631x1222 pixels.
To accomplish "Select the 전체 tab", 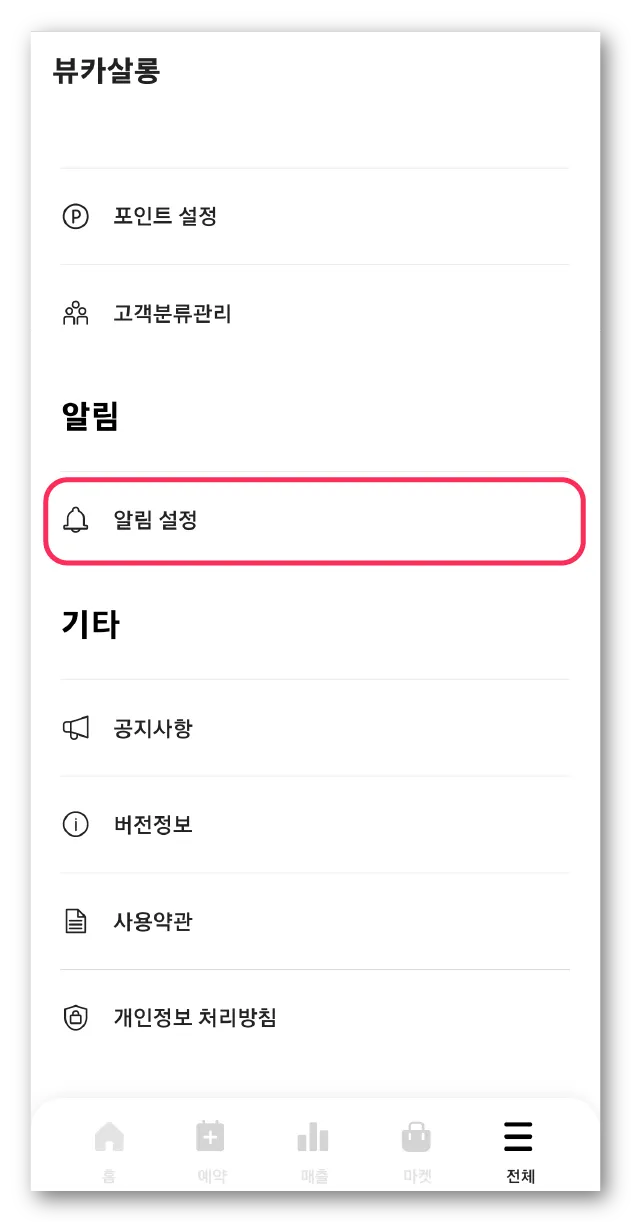I will 519,1150.
